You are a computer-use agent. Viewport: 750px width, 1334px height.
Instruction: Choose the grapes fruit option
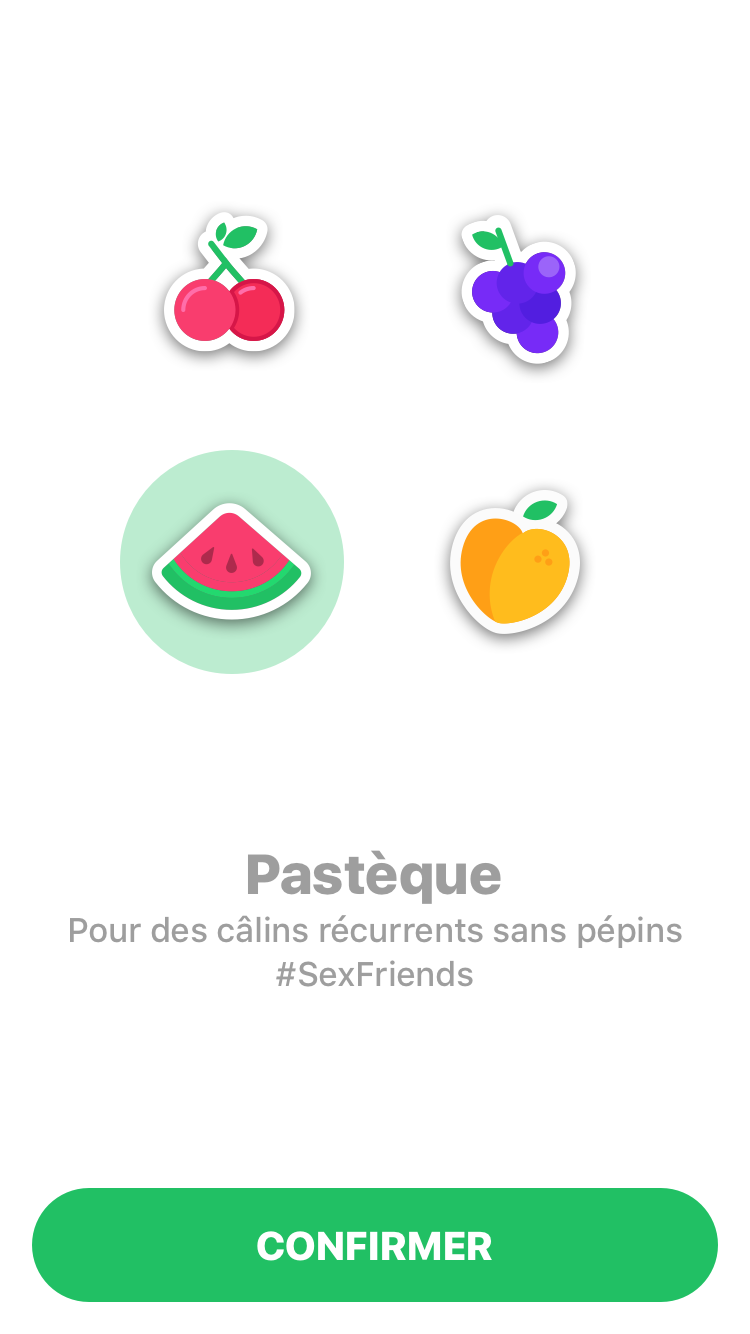(x=517, y=290)
